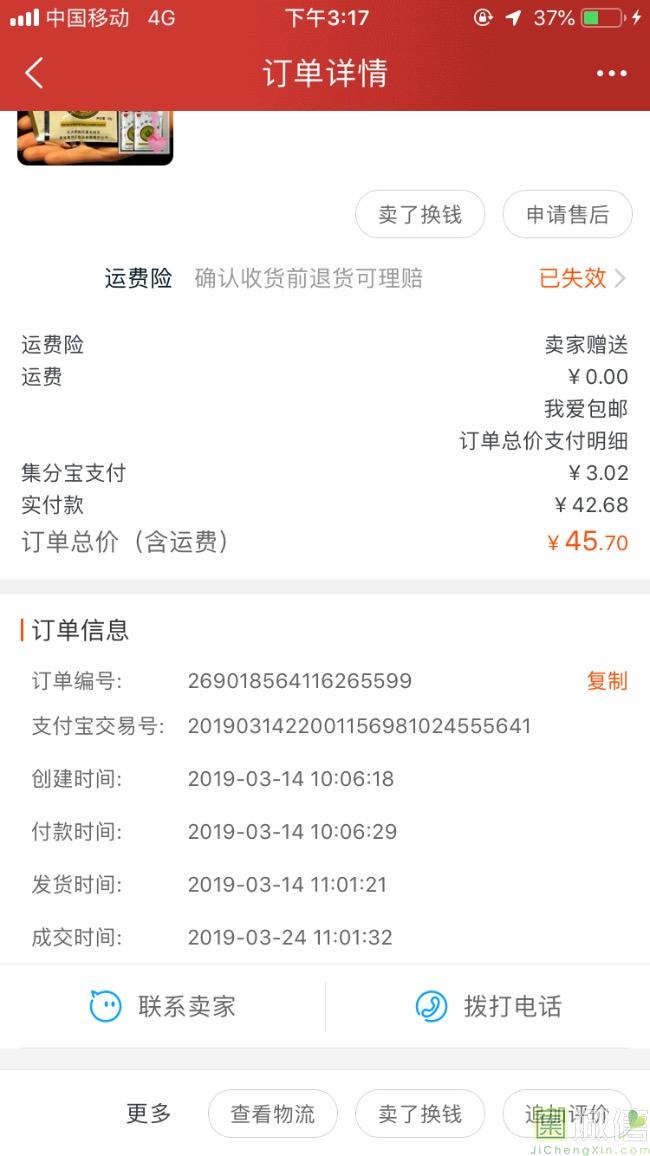The image size is (650, 1156).
Task: Open the product thumbnail image
Action: (95, 138)
